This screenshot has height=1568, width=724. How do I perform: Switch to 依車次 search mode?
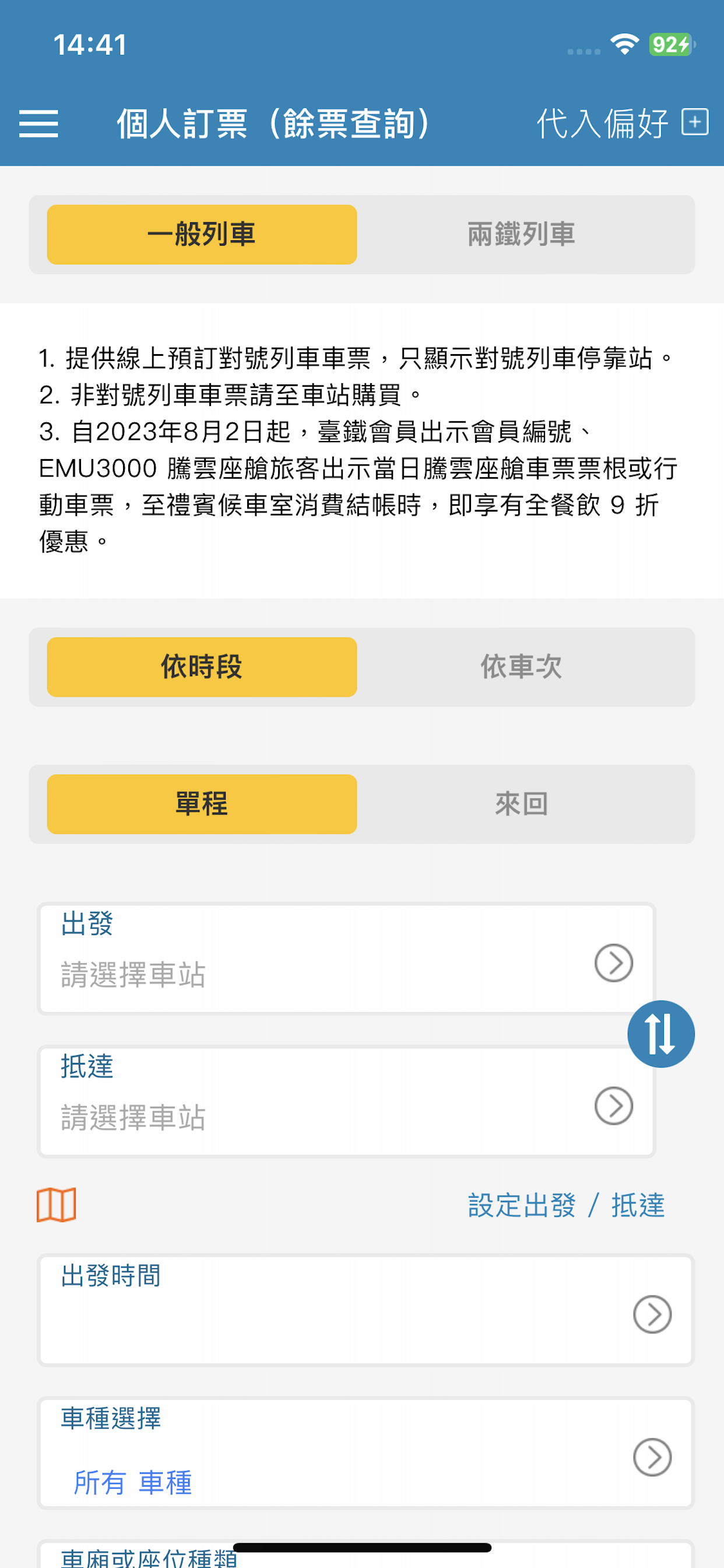point(521,667)
